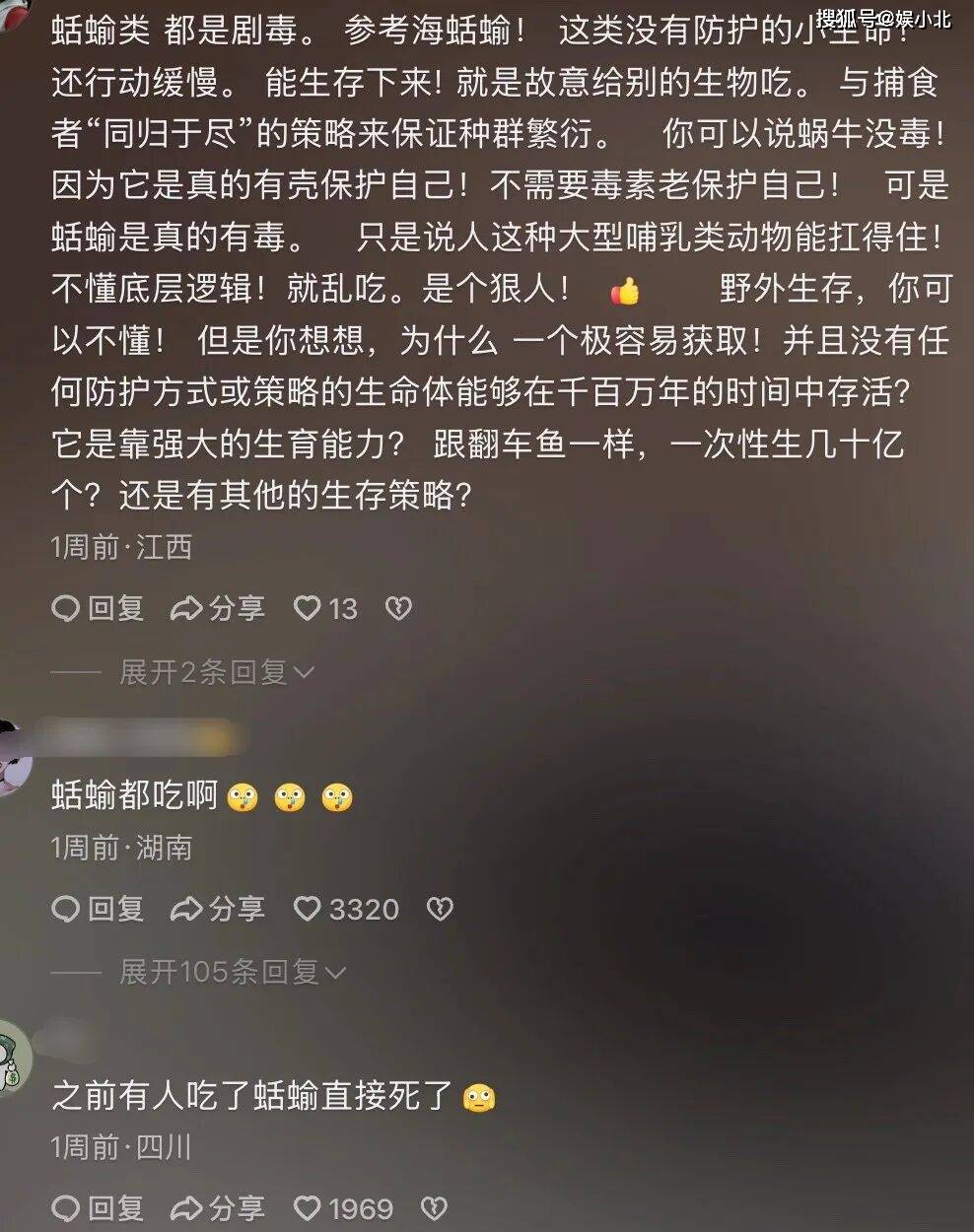Open the Sichuan commenter's avatar profile
The width and height of the screenshot is (974, 1232).
pos(14,1060)
